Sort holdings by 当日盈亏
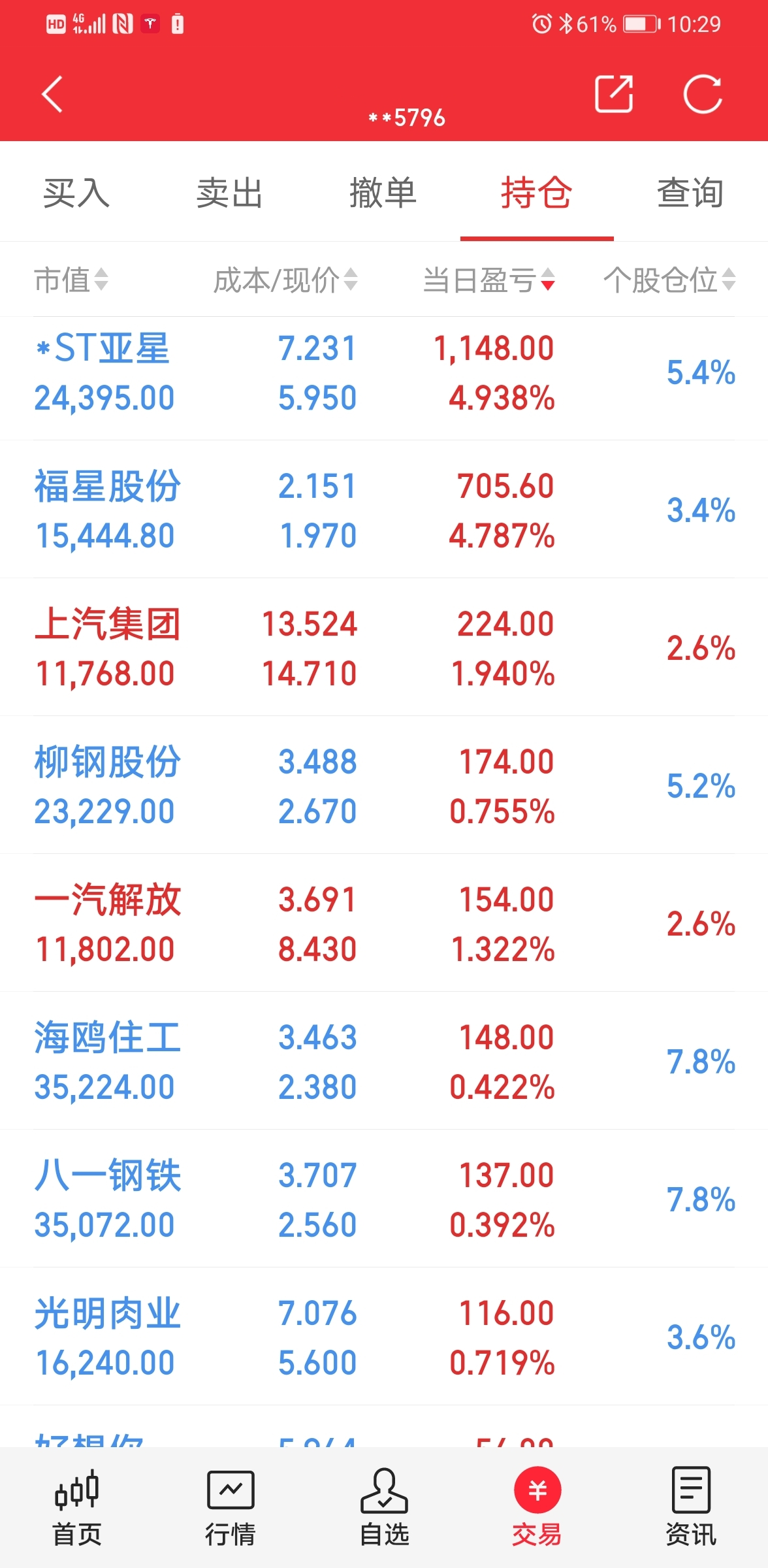Viewport: 768px width, 1568px height. pyautogui.click(x=489, y=280)
